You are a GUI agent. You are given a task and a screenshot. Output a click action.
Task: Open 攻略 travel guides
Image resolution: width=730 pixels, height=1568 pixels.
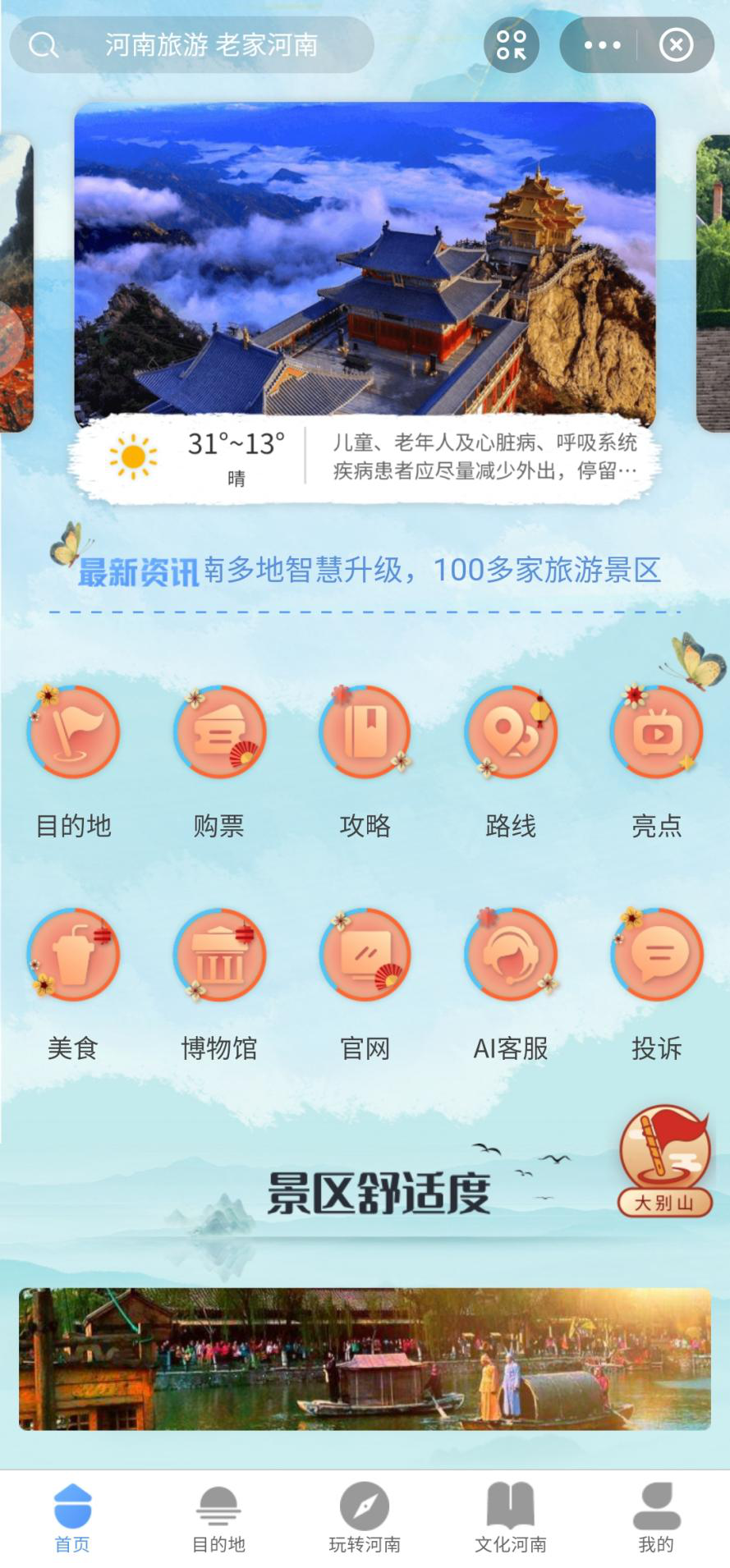click(365, 732)
